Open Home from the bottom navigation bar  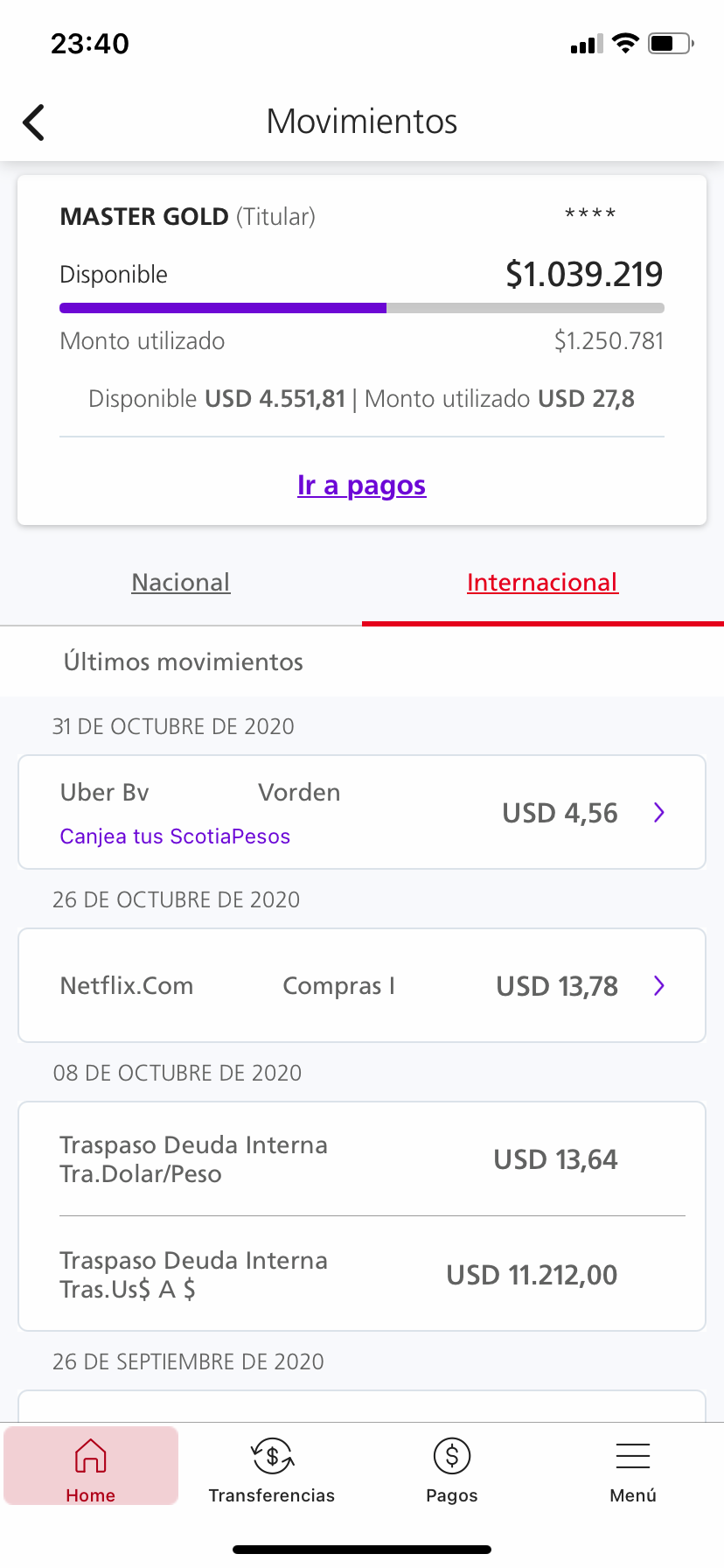(91, 1465)
